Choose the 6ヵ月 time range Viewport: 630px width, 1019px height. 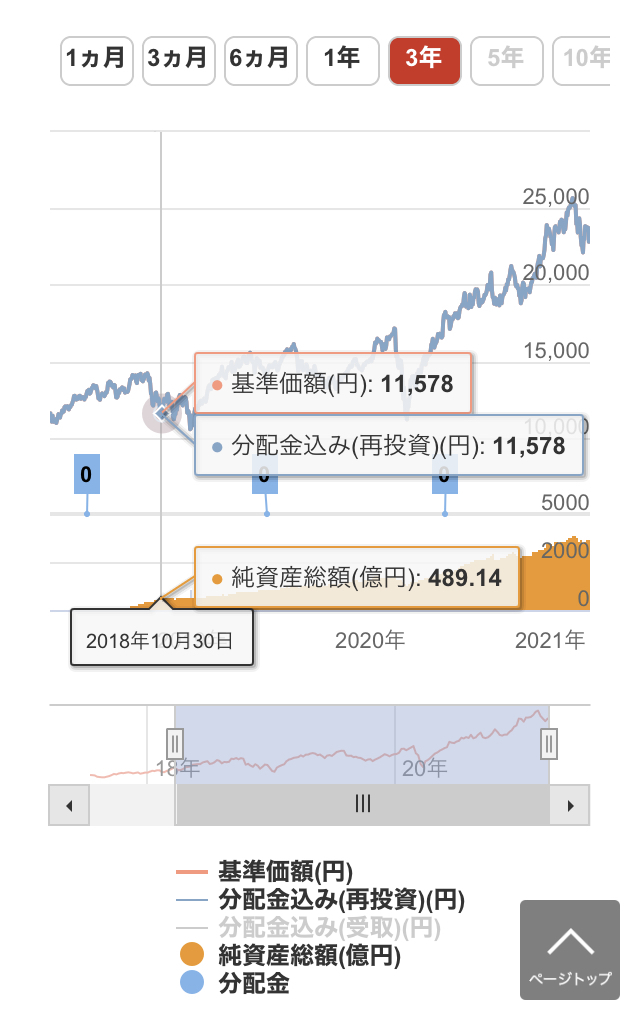[260, 58]
